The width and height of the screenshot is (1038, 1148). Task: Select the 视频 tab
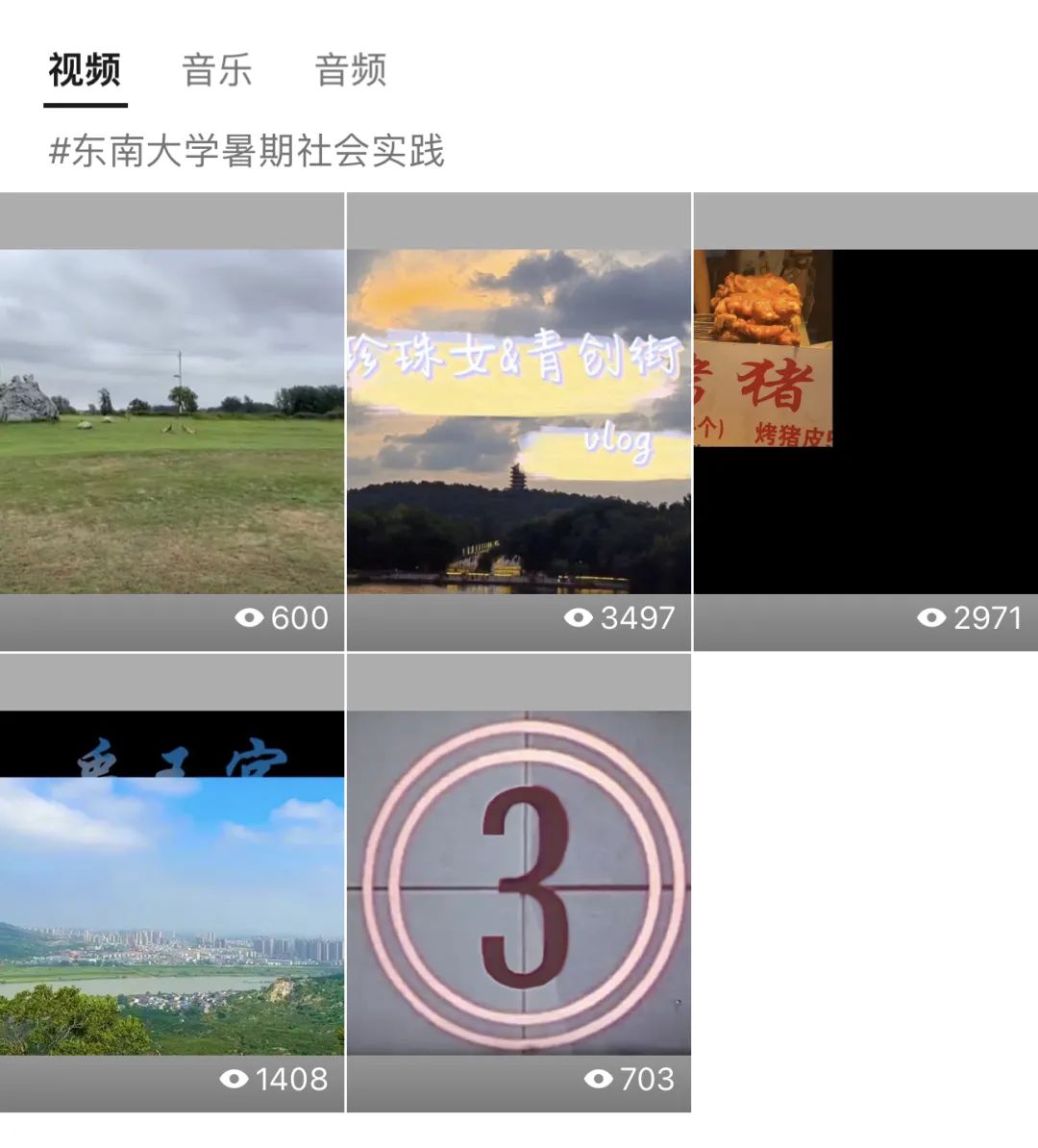pyautogui.click(x=85, y=70)
